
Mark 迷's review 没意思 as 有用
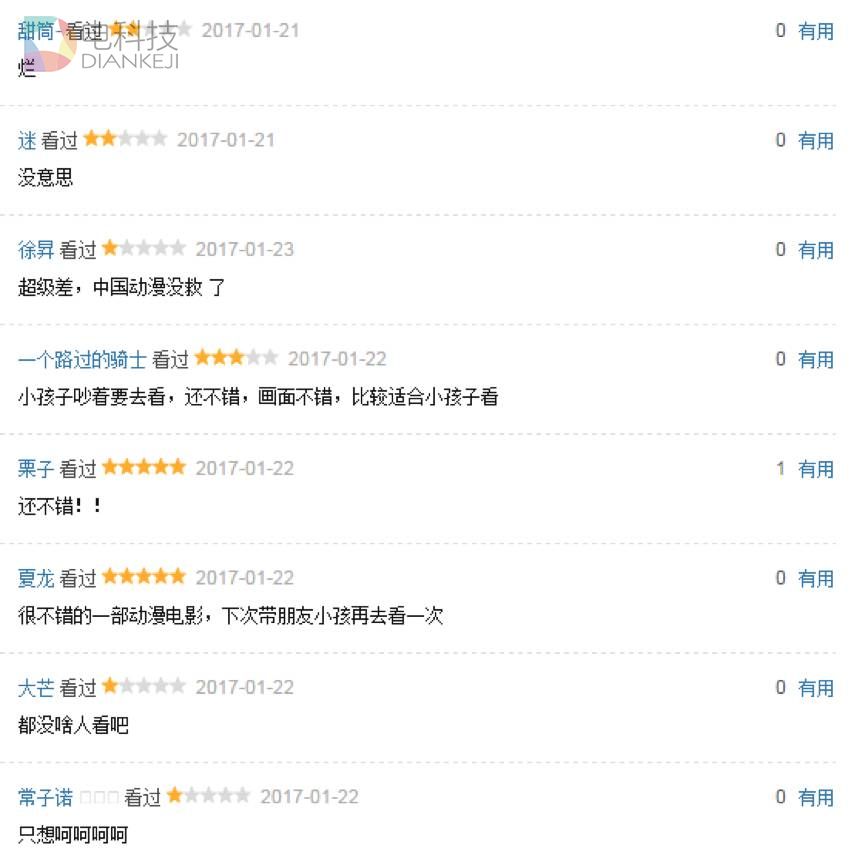pos(815,141)
